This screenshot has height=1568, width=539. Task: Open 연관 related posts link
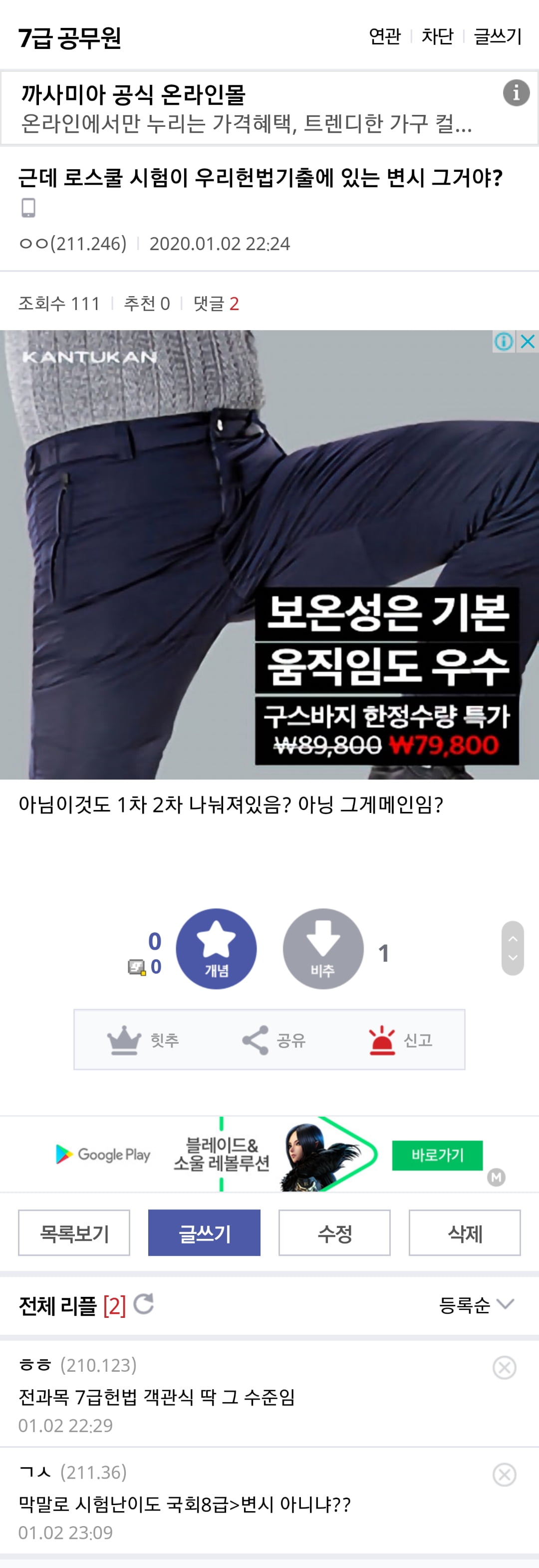(x=384, y=36)
